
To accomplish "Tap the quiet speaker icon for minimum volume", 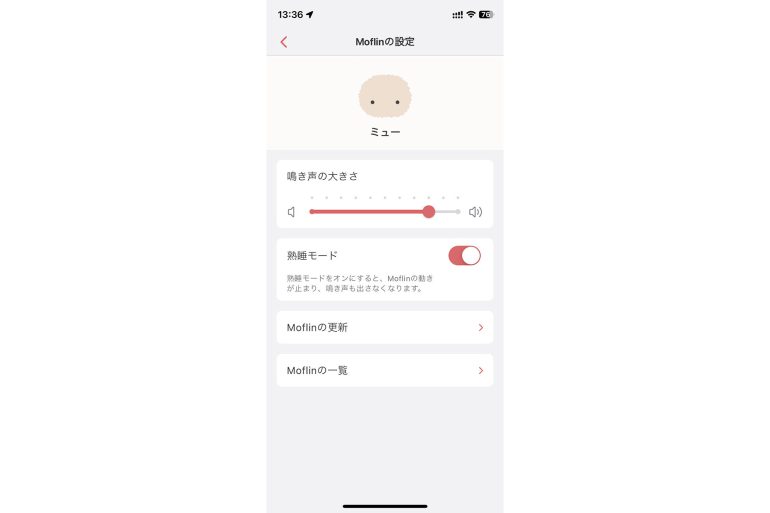I will pyautogui.click(x=291, y=212).
